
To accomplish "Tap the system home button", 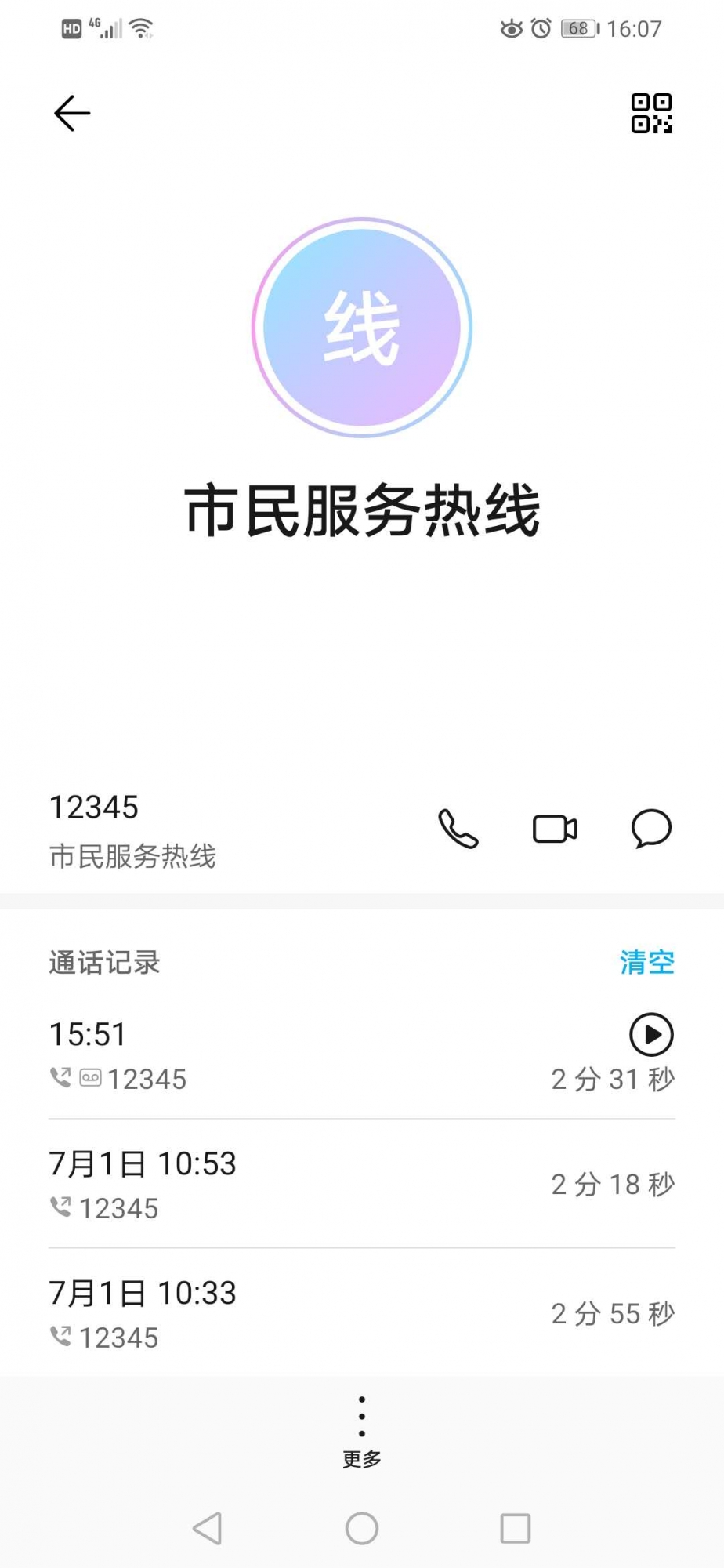I will pyautogui.click(x=361, y=1528).
